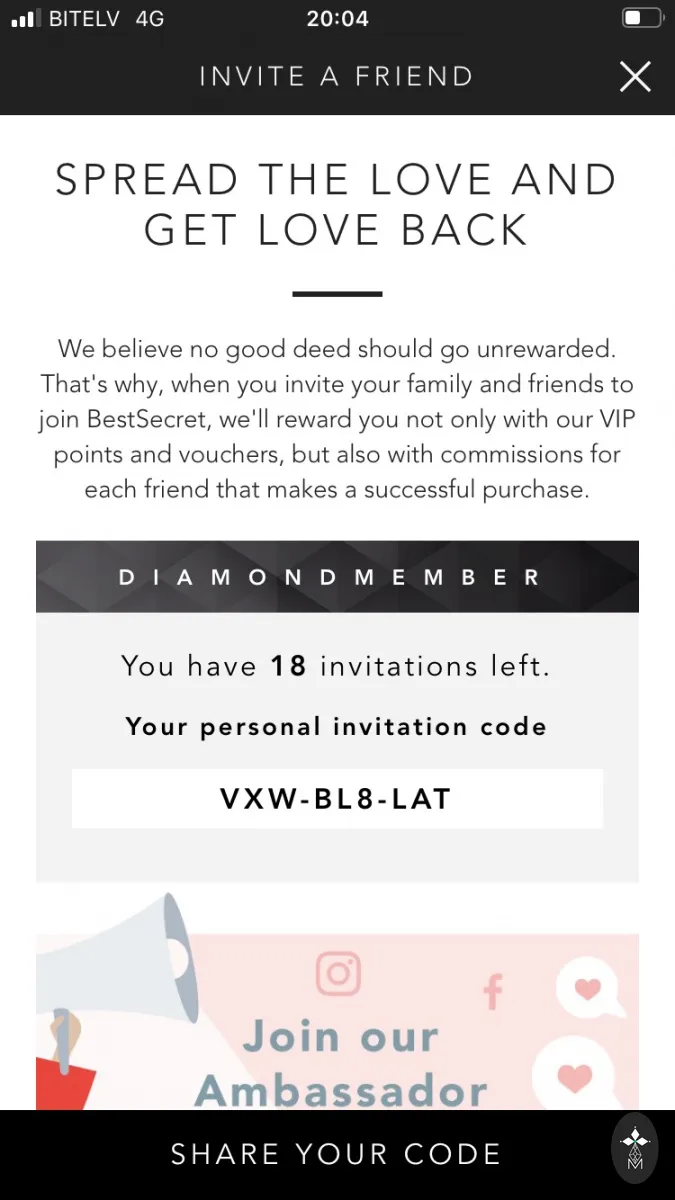This screenshot has height=1200, width=675.
Task: Open the Join our Ambassador banner
Action: 337,1021
